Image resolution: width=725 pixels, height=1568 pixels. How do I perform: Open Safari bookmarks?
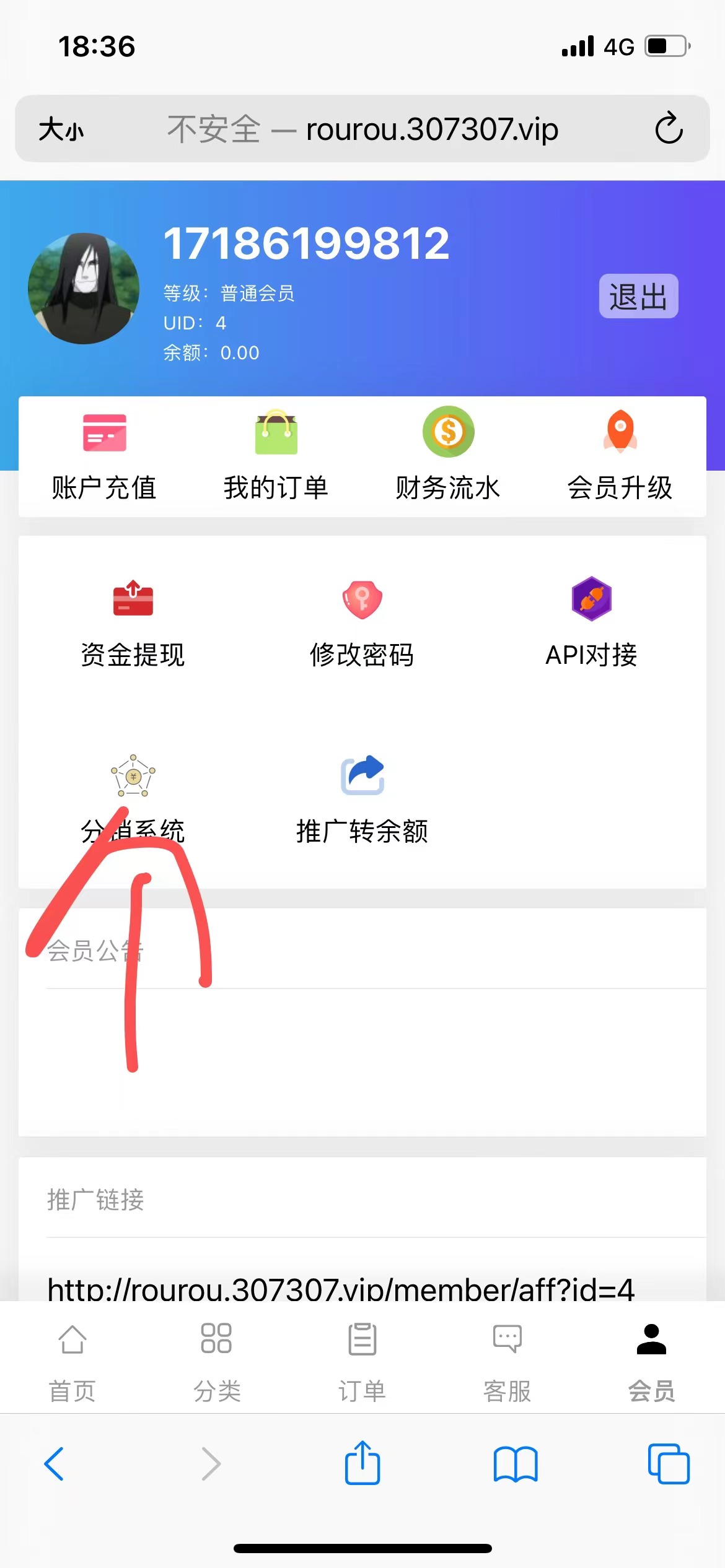[515, 1464]
